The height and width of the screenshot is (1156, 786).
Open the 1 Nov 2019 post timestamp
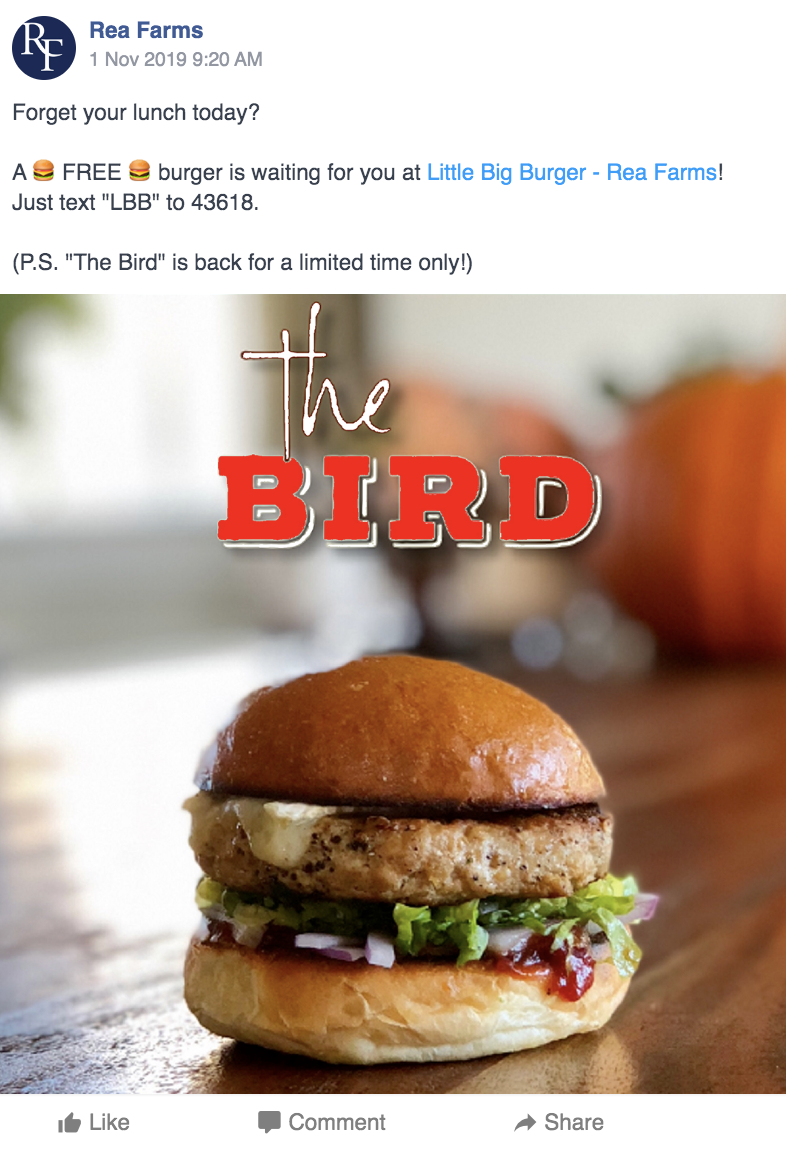coord(176,59)
